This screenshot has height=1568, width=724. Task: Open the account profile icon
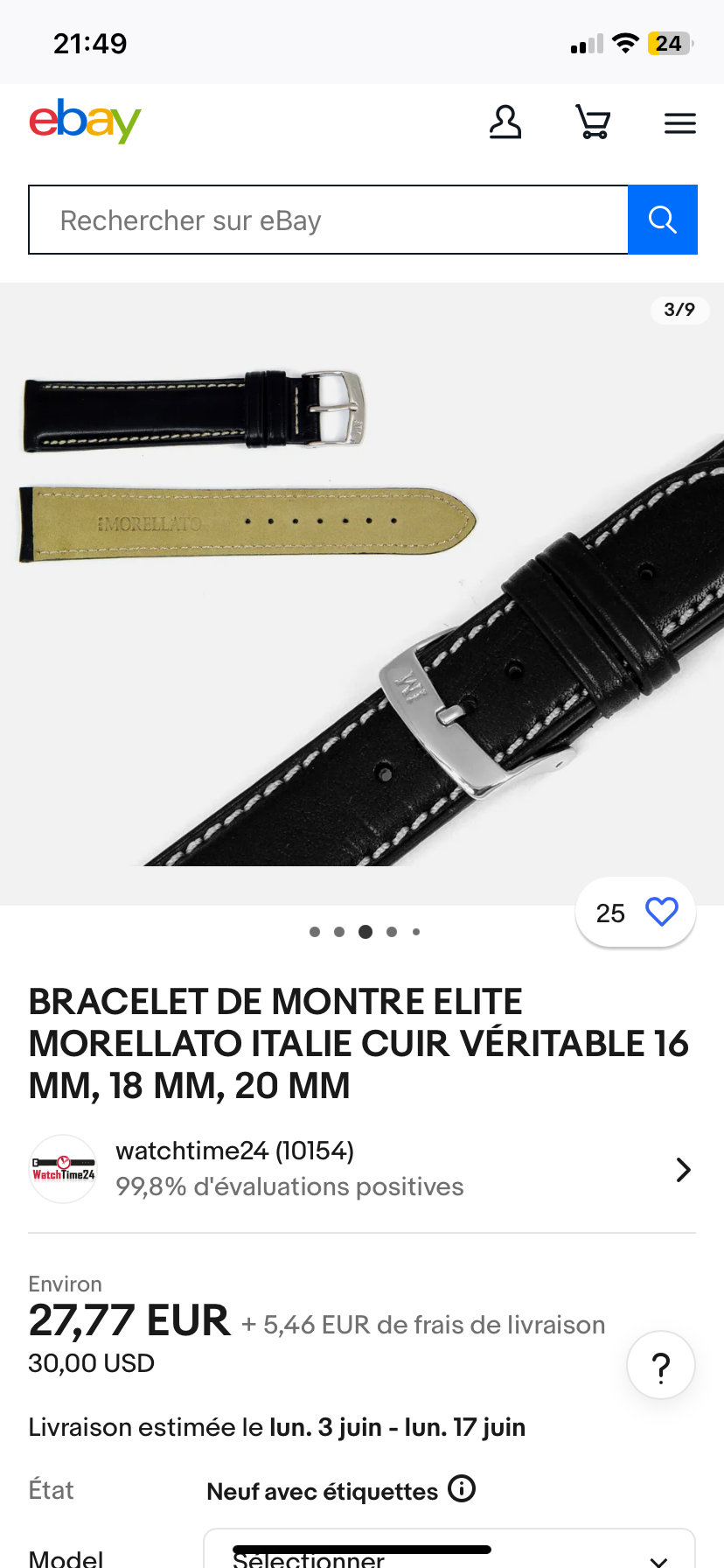505,122
